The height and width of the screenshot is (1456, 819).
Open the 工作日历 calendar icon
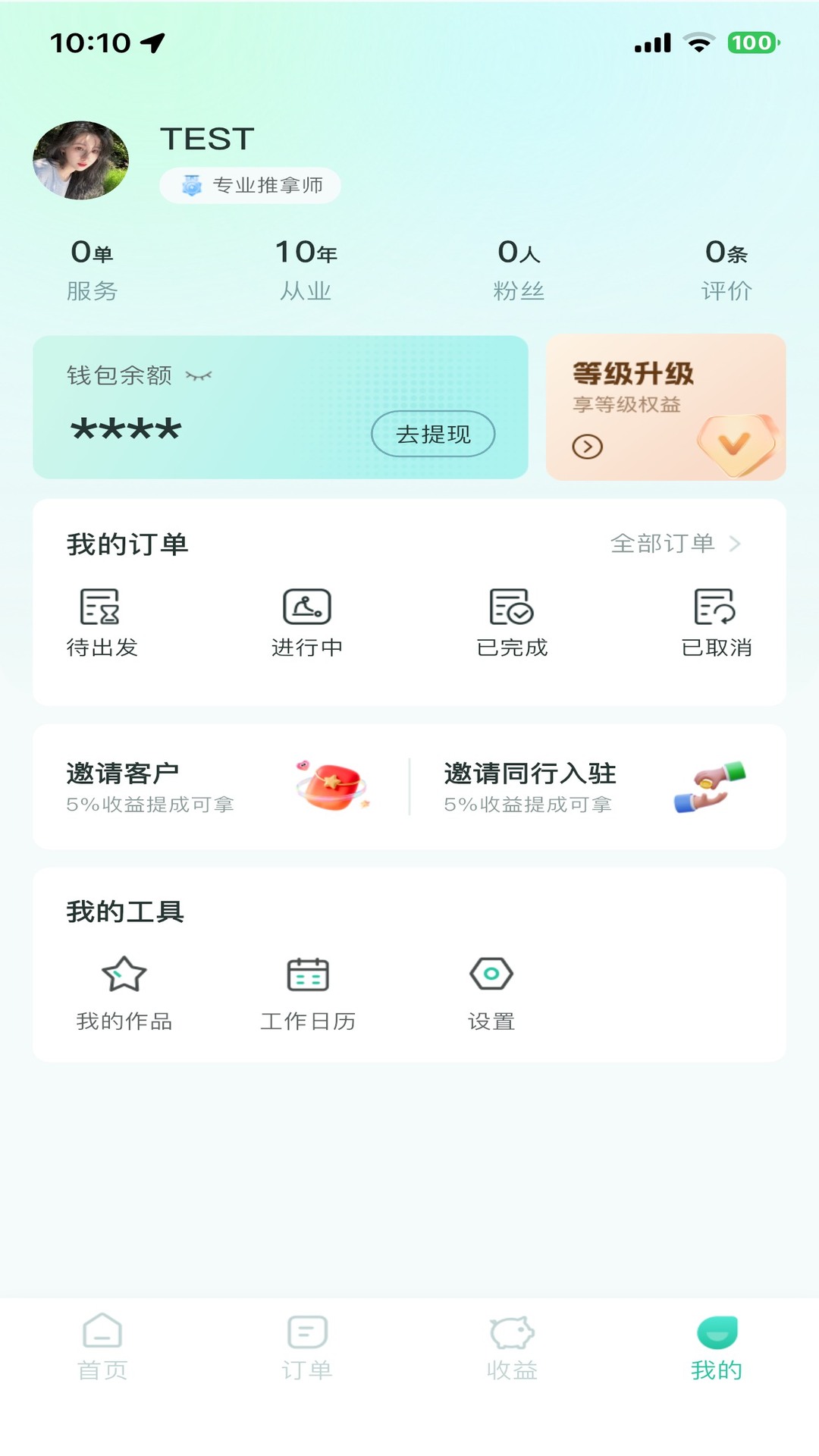tap(307, 974)
